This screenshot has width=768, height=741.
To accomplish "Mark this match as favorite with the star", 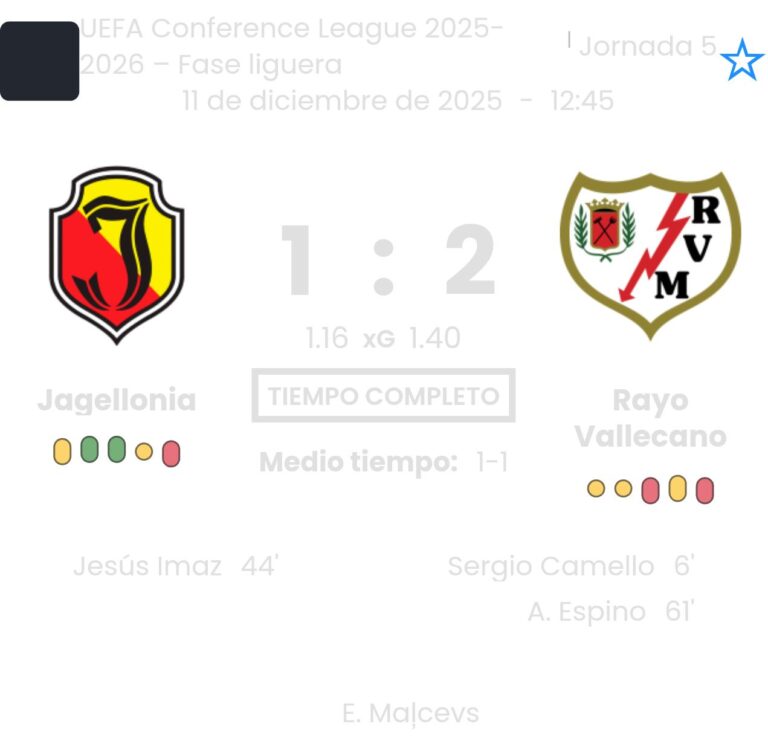I will 742,60.
